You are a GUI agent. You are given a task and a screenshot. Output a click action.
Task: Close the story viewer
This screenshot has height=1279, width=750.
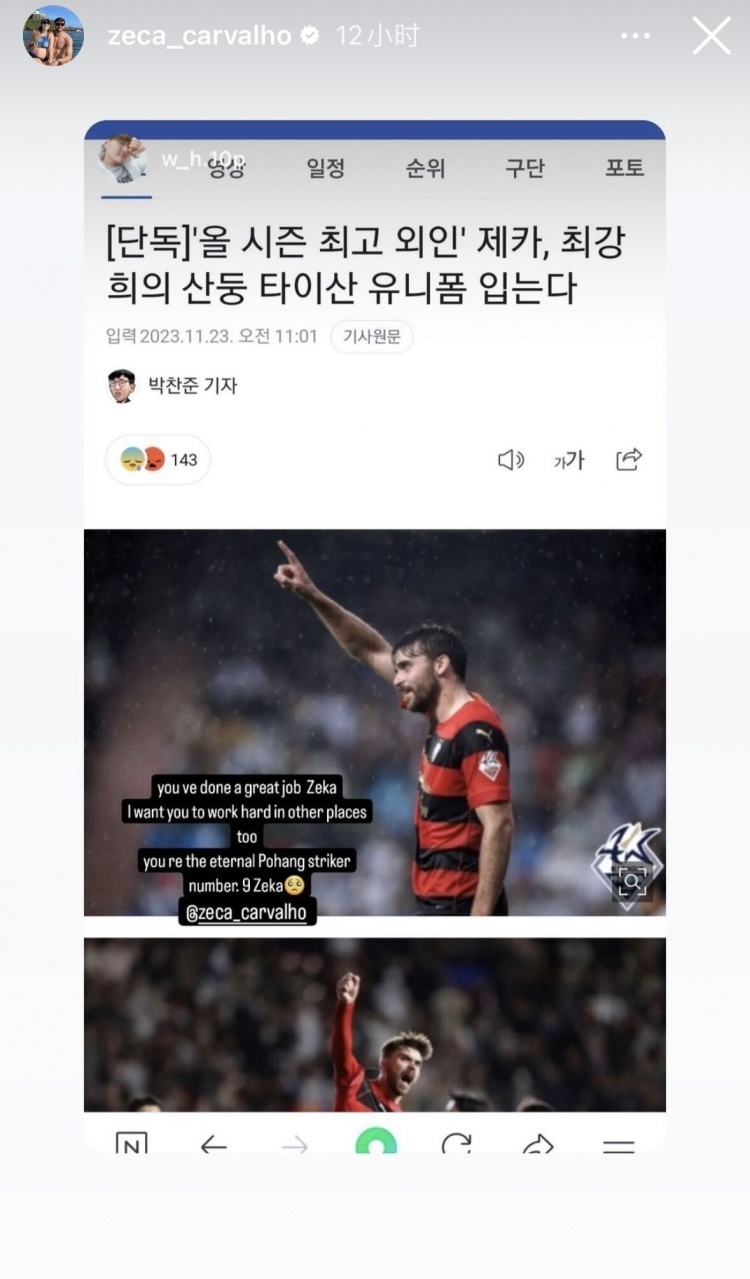click(711, 36)
